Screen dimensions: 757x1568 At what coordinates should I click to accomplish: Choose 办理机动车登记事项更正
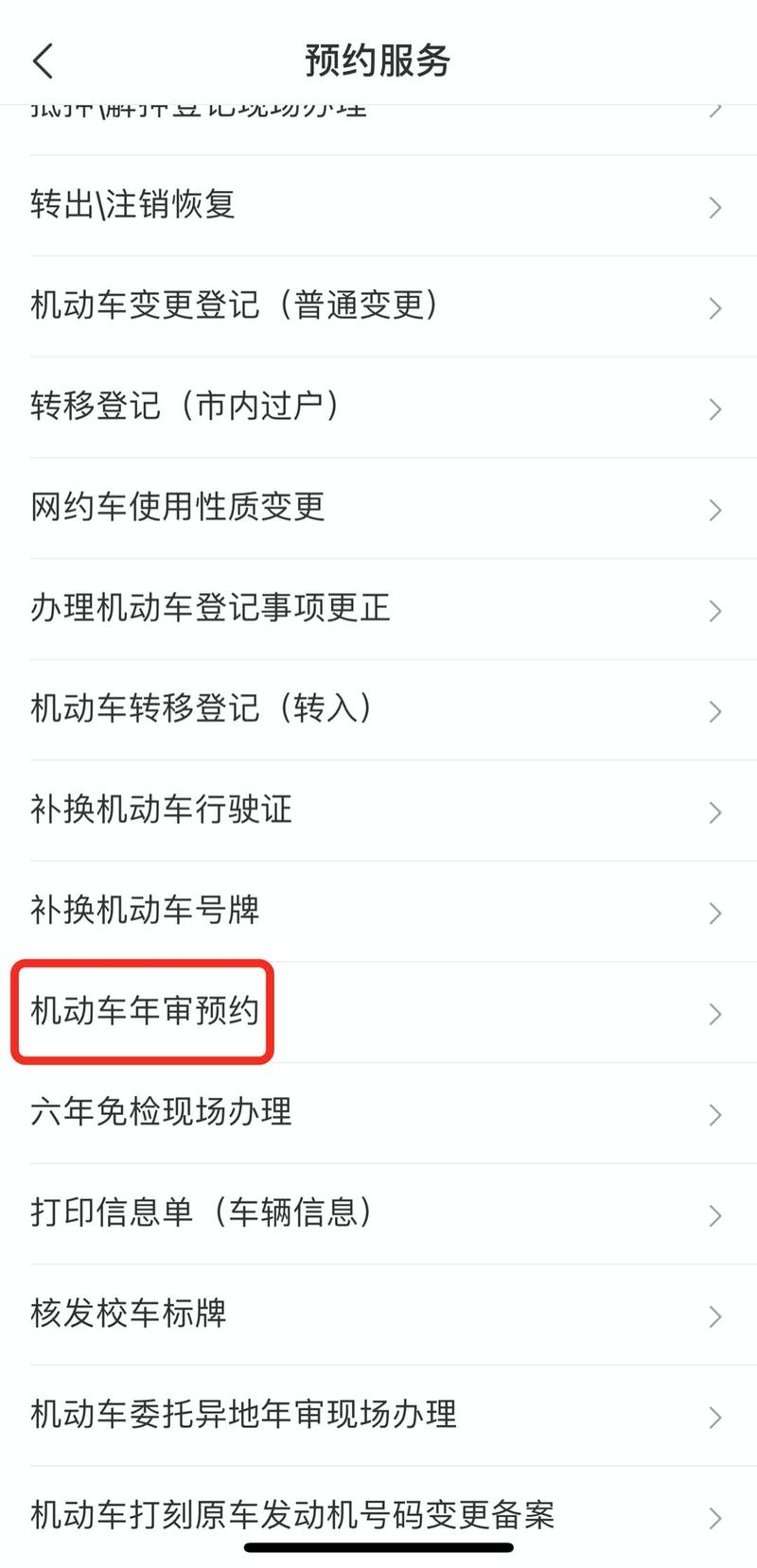(x=210, y=608)
